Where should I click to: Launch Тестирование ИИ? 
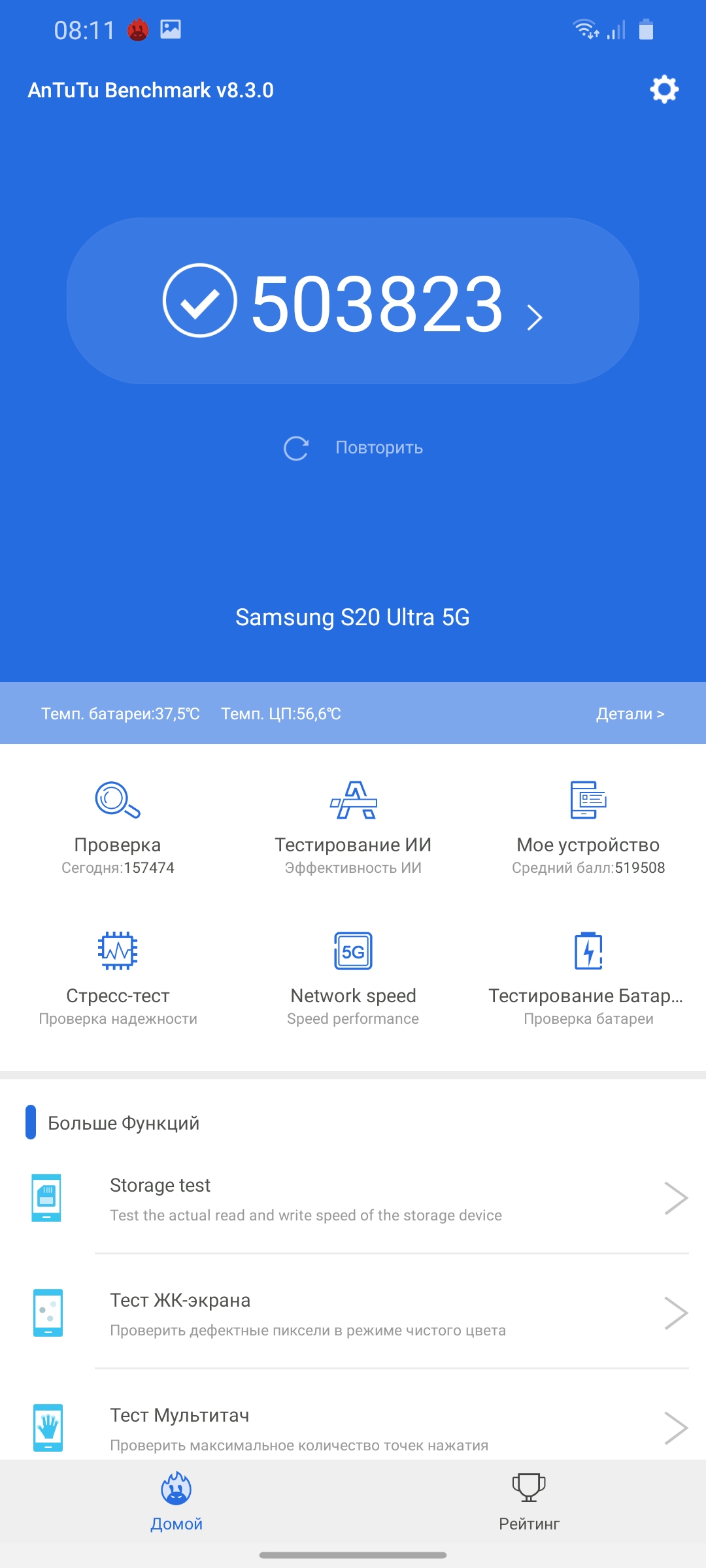pos(353,826)
